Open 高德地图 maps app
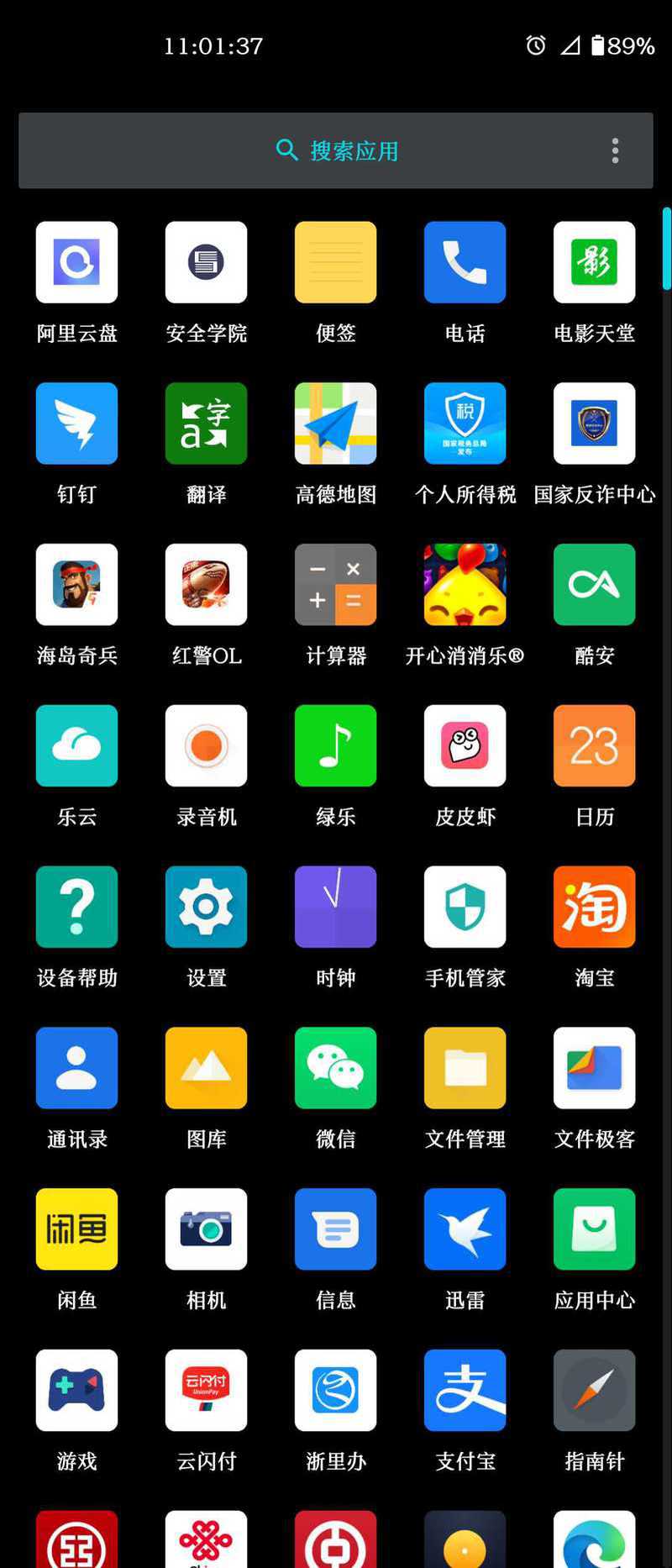The width and height of the screenshot is (672, 1568). 335,424
